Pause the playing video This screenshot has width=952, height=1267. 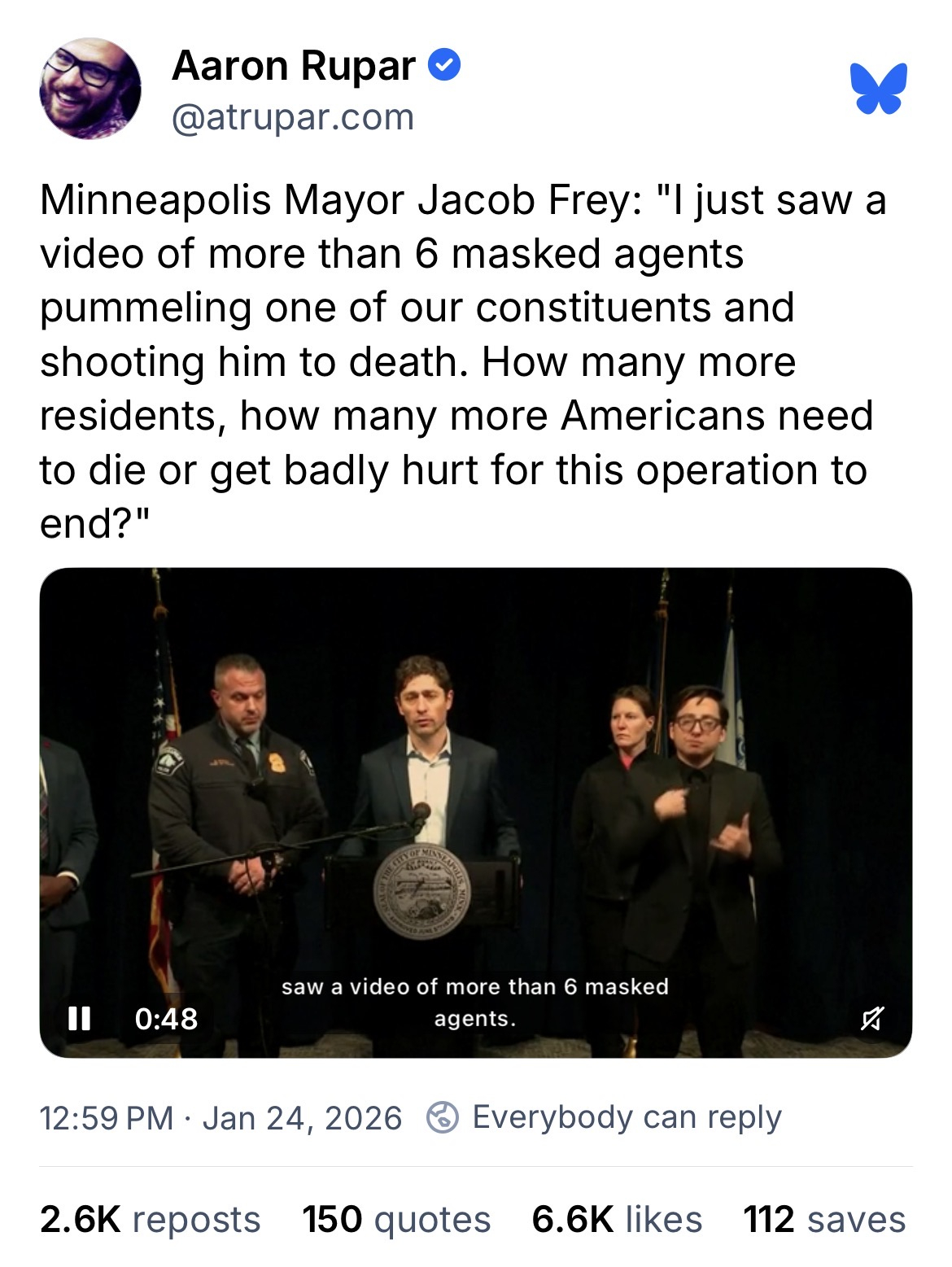(79, 1018)
